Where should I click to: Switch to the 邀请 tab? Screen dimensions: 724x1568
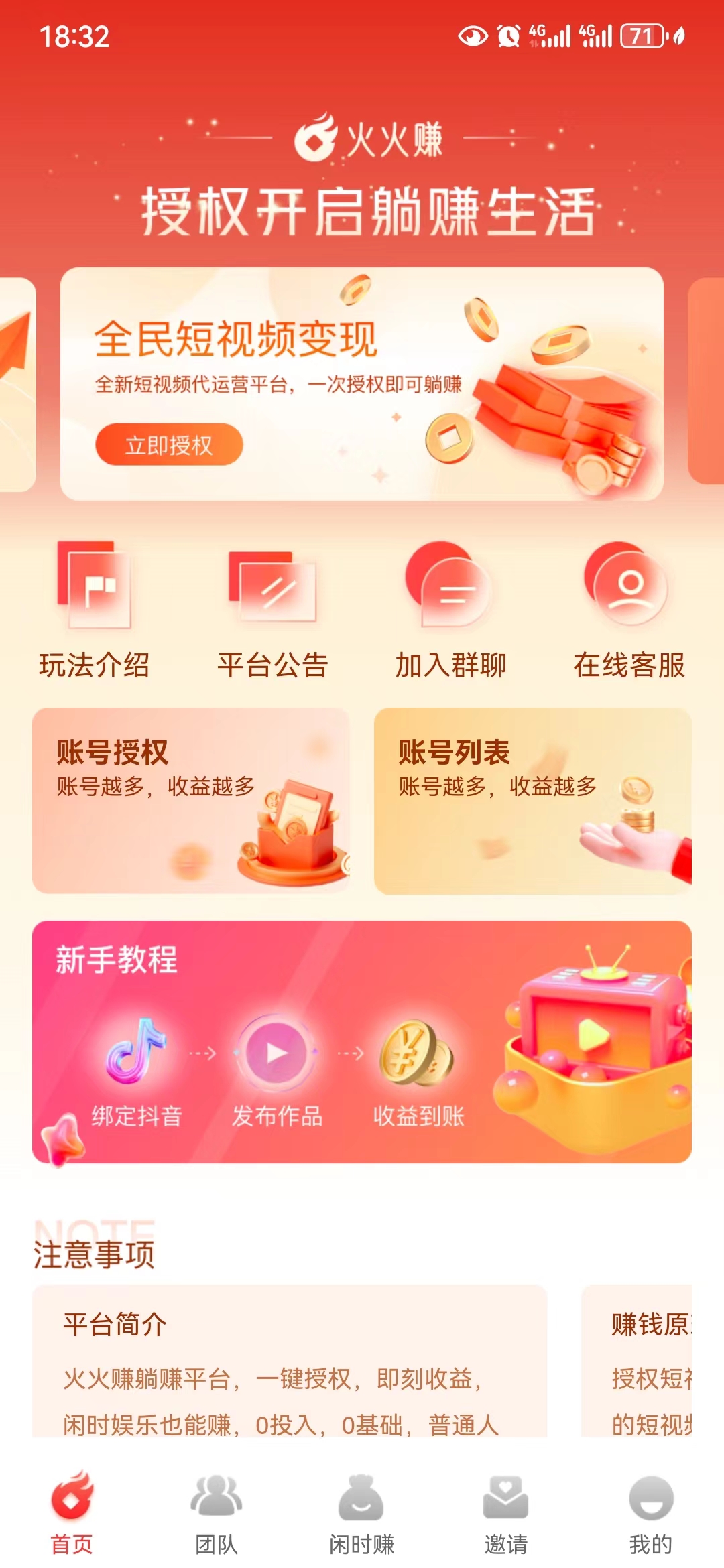tap(506, 1512)
